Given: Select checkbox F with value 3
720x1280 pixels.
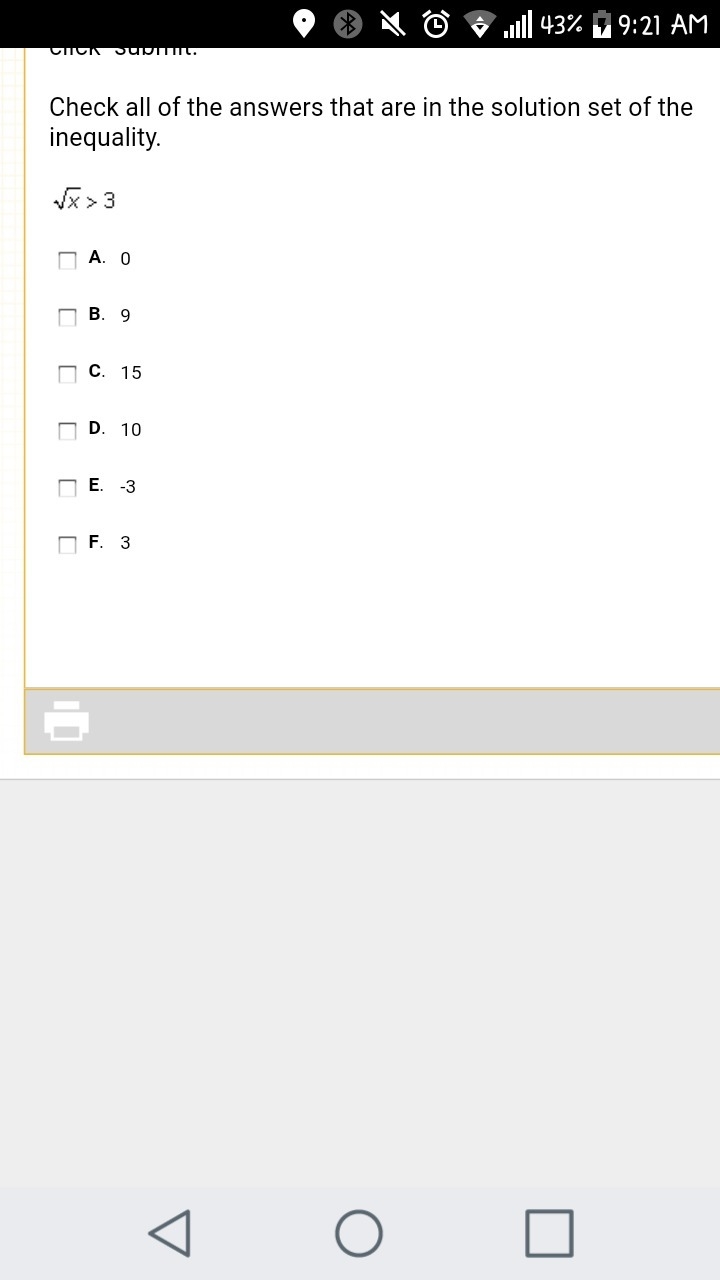Looking at the screenshot, I should [67, 545].
